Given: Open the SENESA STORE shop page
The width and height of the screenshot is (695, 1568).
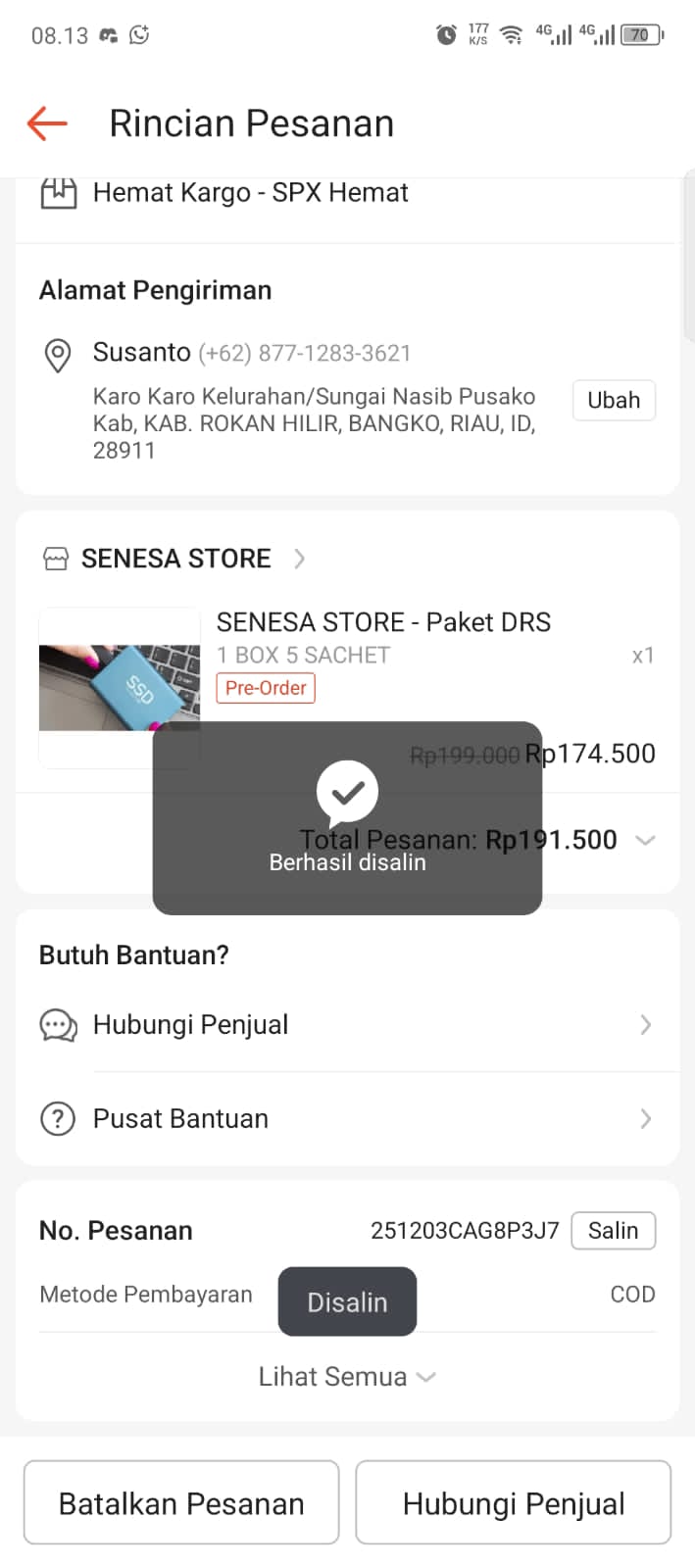Looking at the screenshot, I should pos(175,559).
